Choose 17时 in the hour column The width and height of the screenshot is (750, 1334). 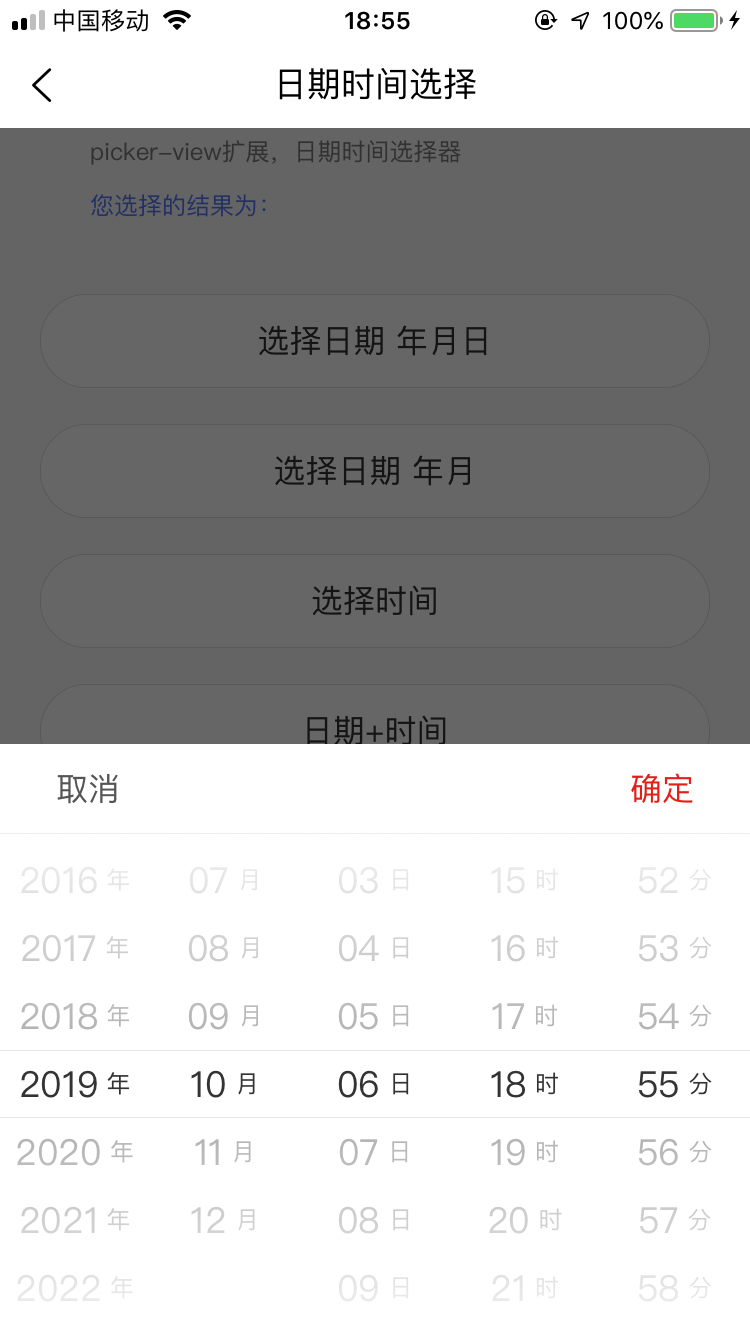pyautogui.click(x=523, y=1016)
